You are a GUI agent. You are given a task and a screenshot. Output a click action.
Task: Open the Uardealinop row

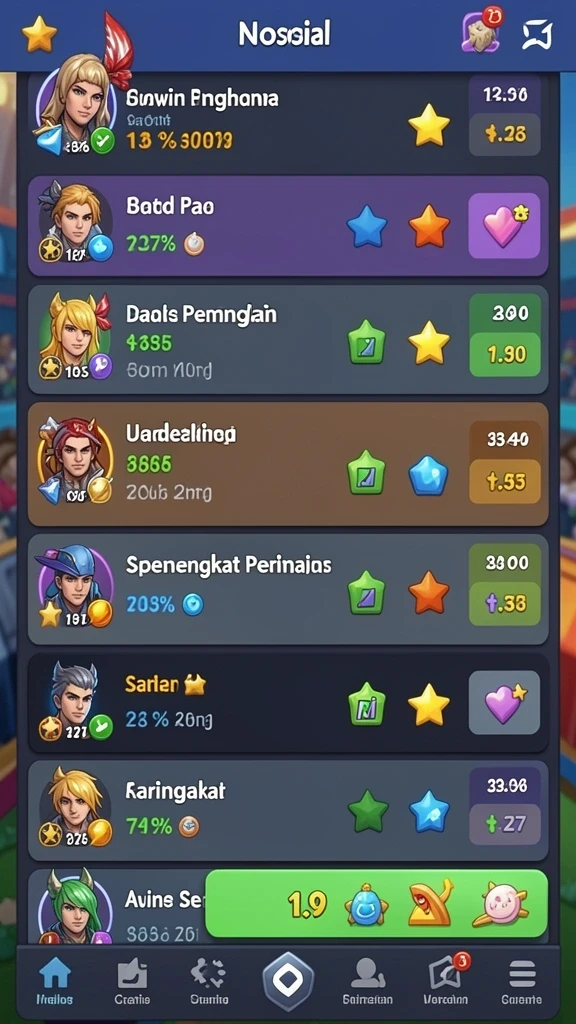[x=288, y=464]
